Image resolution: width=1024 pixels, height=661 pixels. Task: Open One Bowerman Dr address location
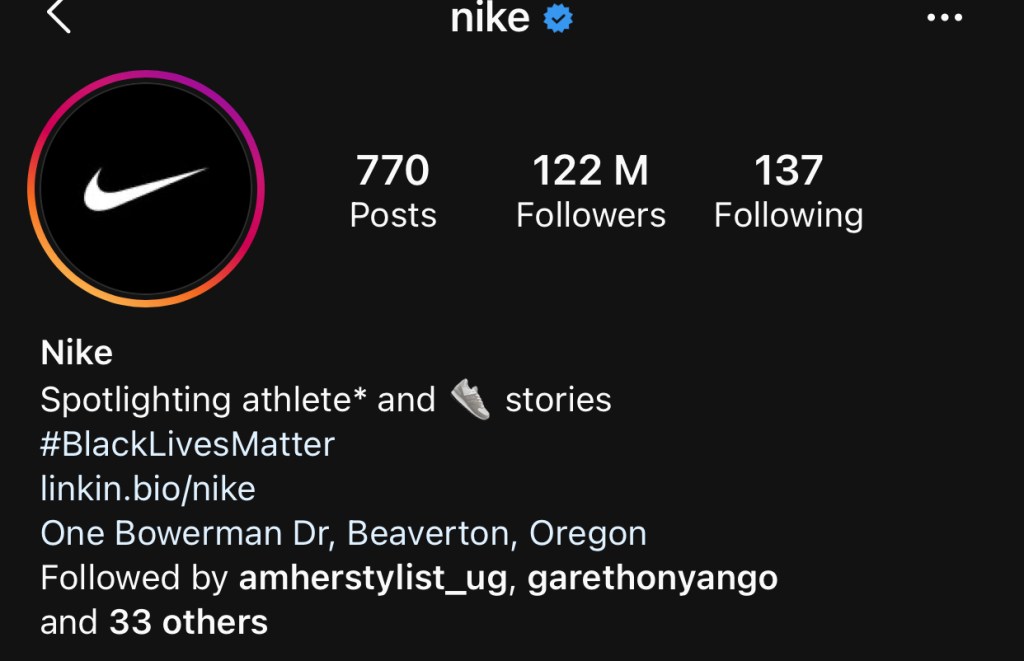343,533
